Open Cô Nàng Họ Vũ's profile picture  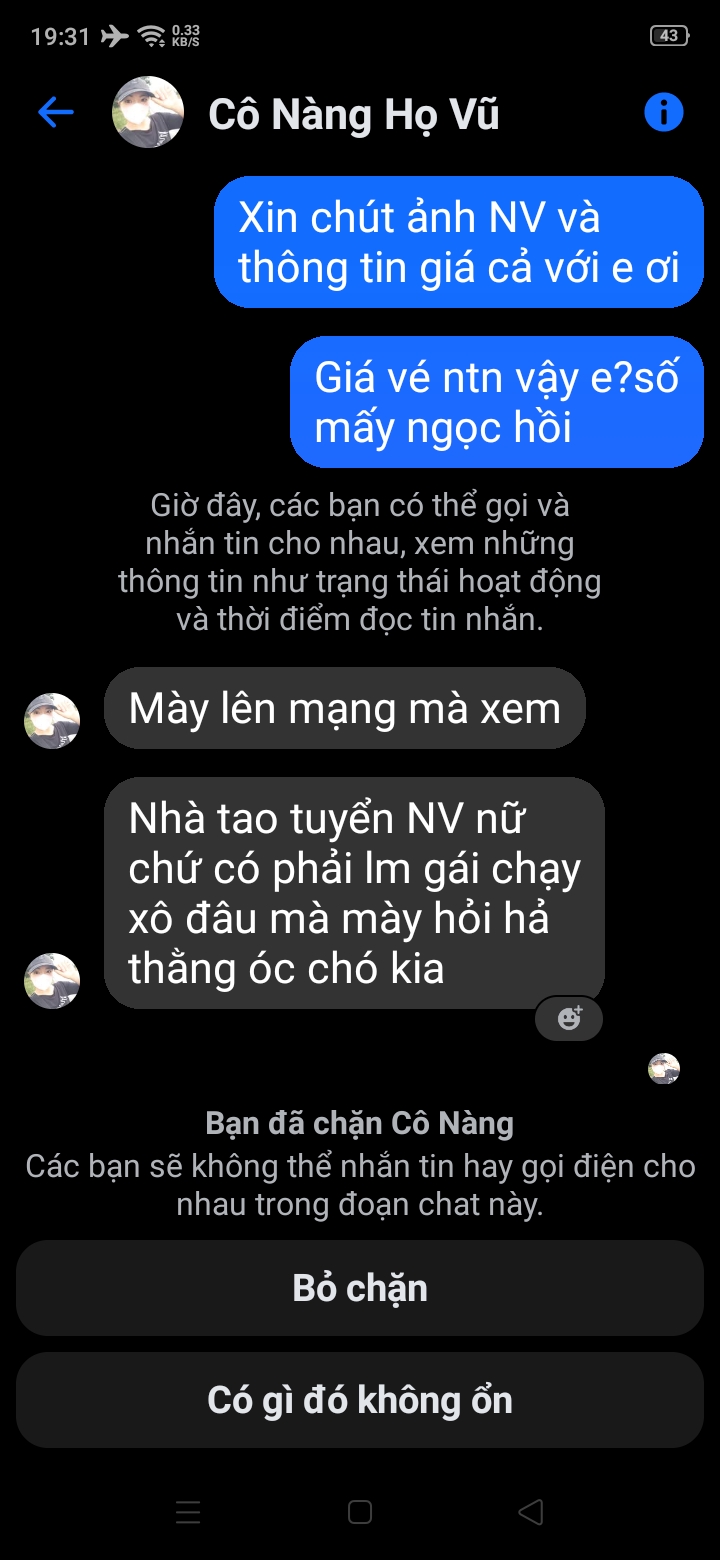click(x=148, y=113)
